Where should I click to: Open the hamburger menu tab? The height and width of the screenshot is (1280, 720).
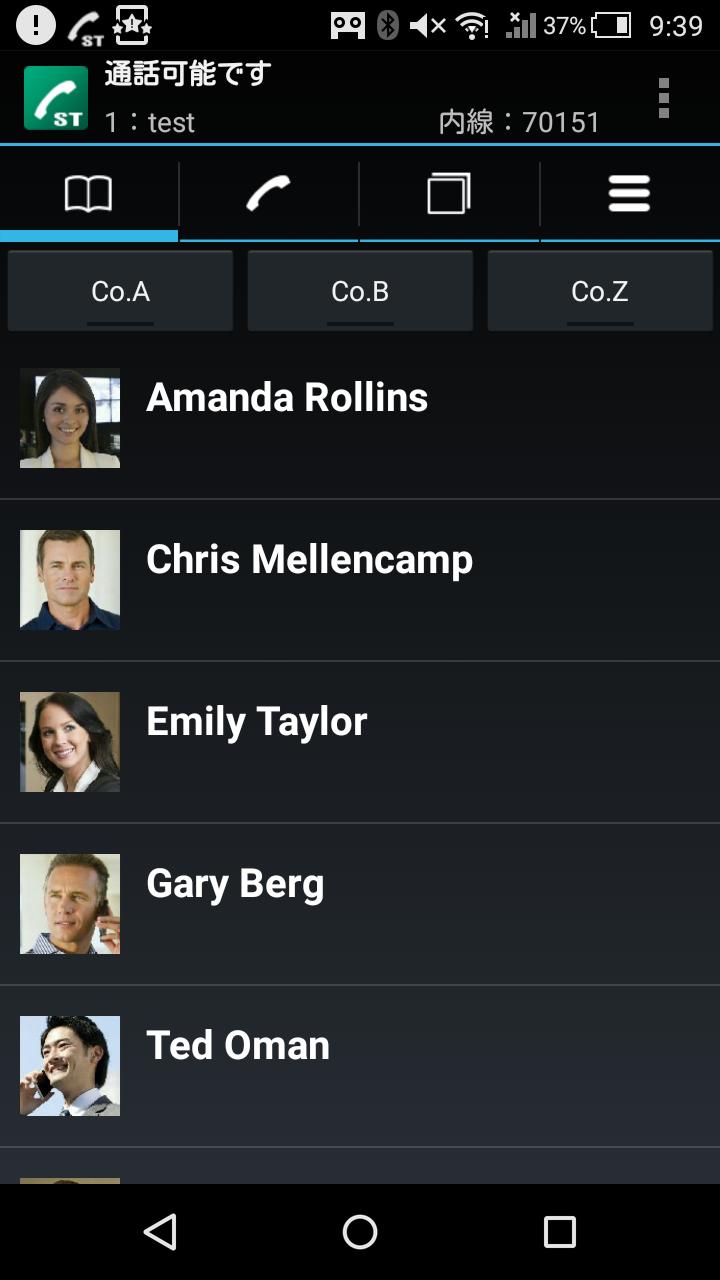pos(629,194)
